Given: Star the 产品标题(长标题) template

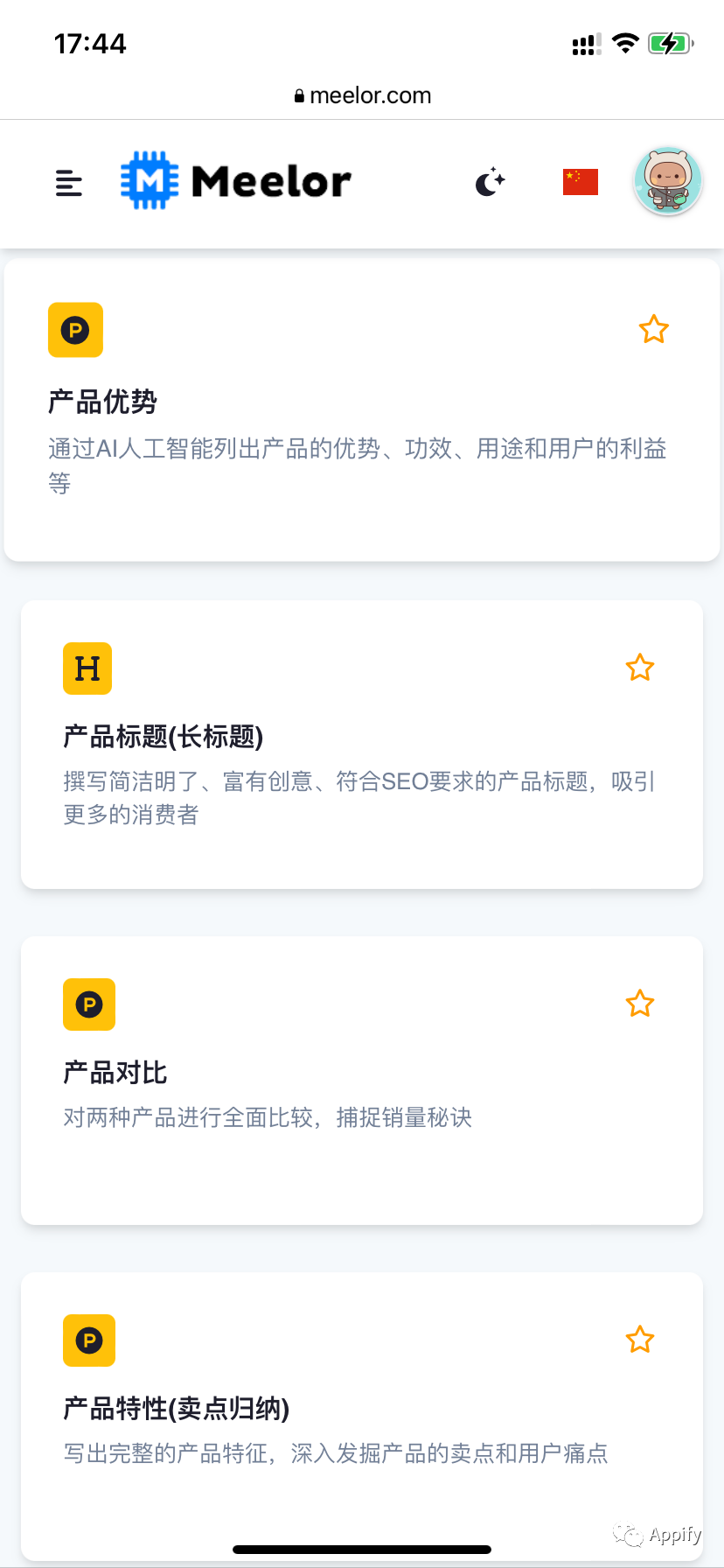Looking at the screenshot, I should pyautogui.click(x=640, y=668).
